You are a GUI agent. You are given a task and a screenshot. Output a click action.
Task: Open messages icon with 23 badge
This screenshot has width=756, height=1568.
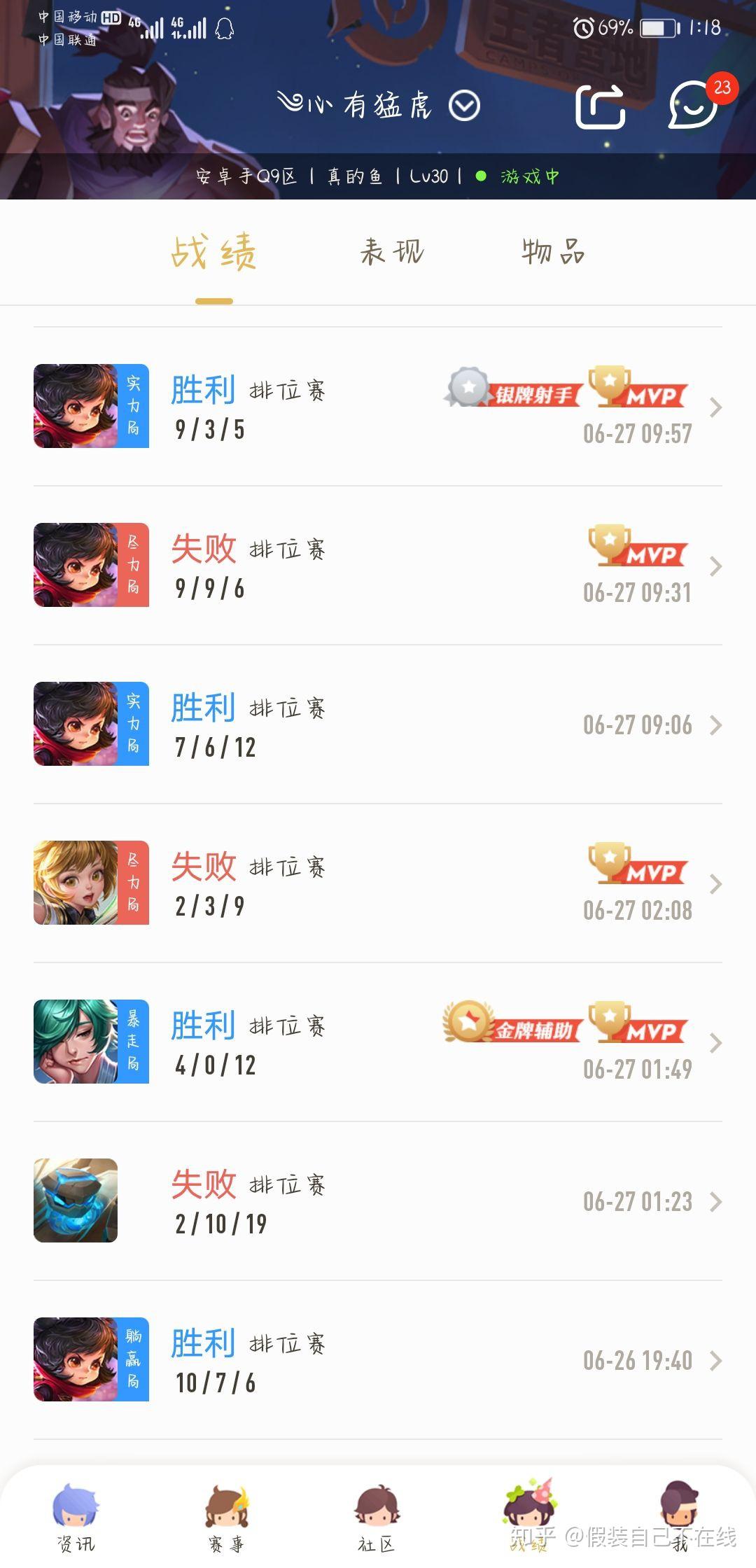click(694, 105)
